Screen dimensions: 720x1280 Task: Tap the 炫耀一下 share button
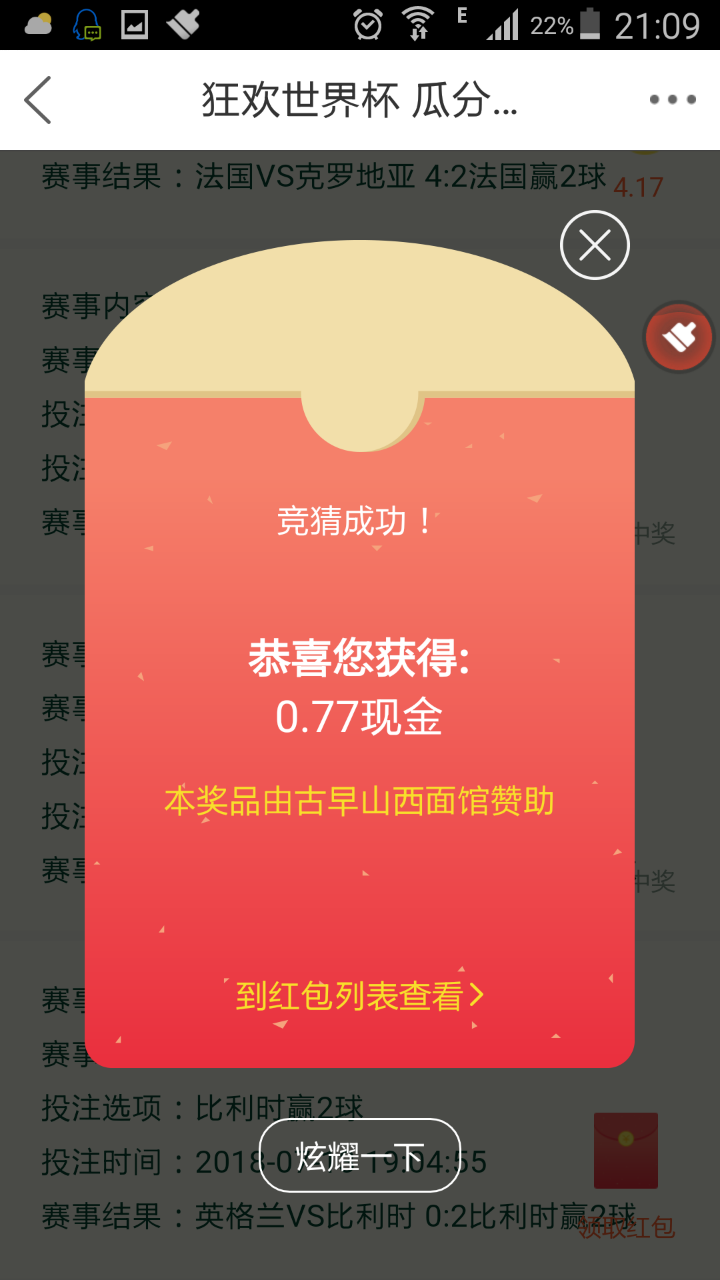[360, 1156]
